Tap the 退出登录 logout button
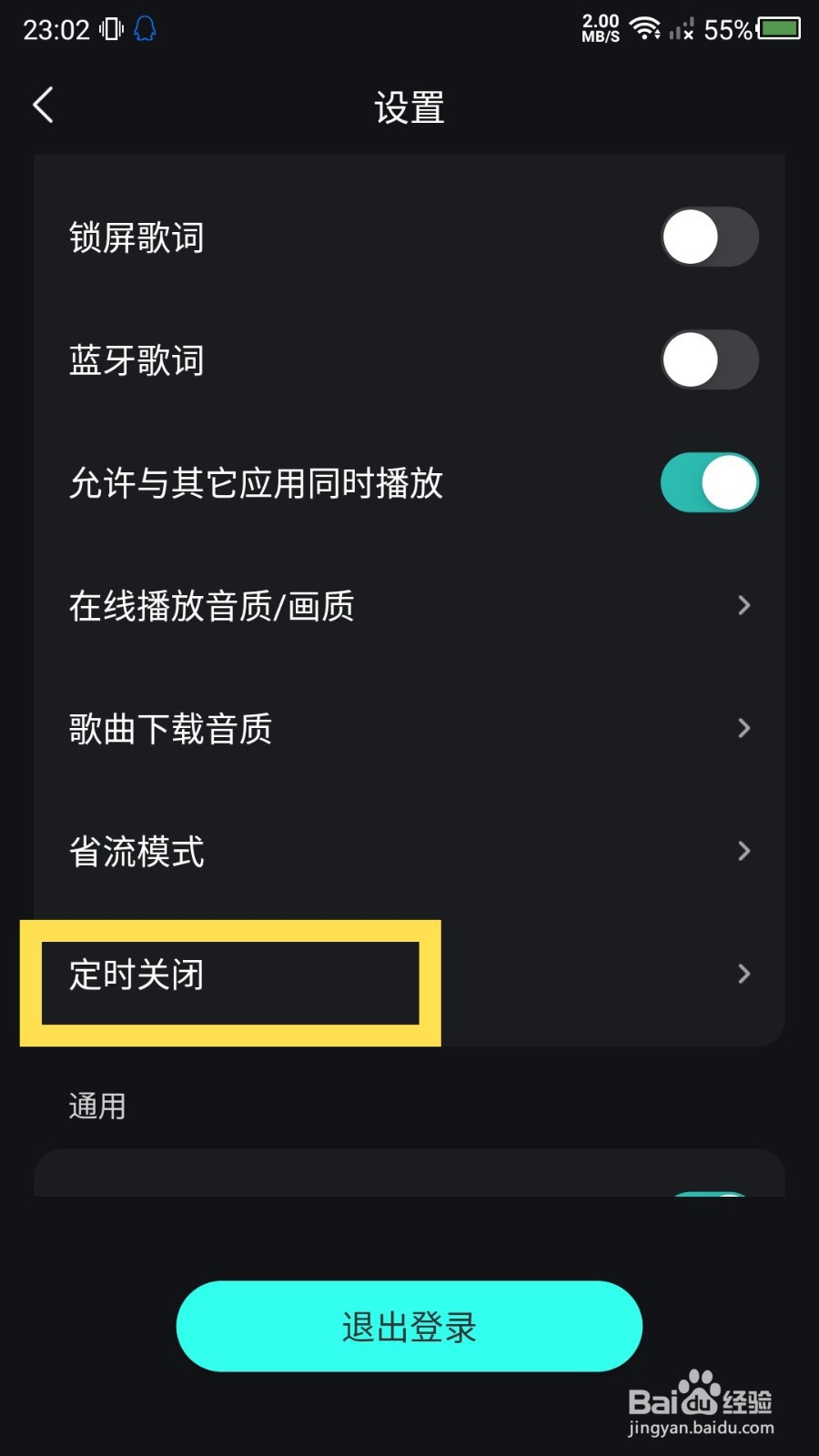This screenshot has height=1456, width=819. pos(409,1327)
